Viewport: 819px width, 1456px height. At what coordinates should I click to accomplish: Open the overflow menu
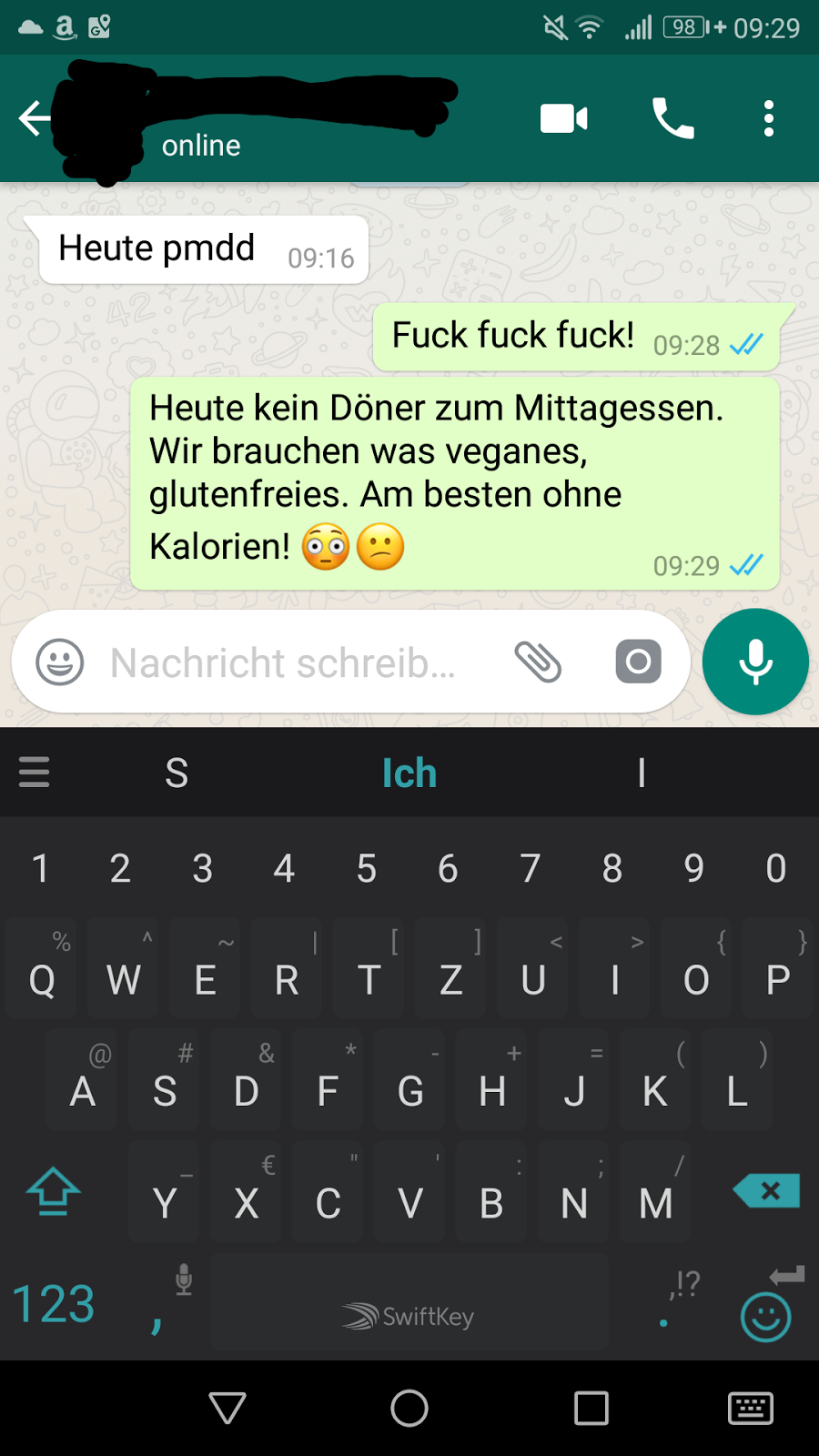tap(769, 118)
